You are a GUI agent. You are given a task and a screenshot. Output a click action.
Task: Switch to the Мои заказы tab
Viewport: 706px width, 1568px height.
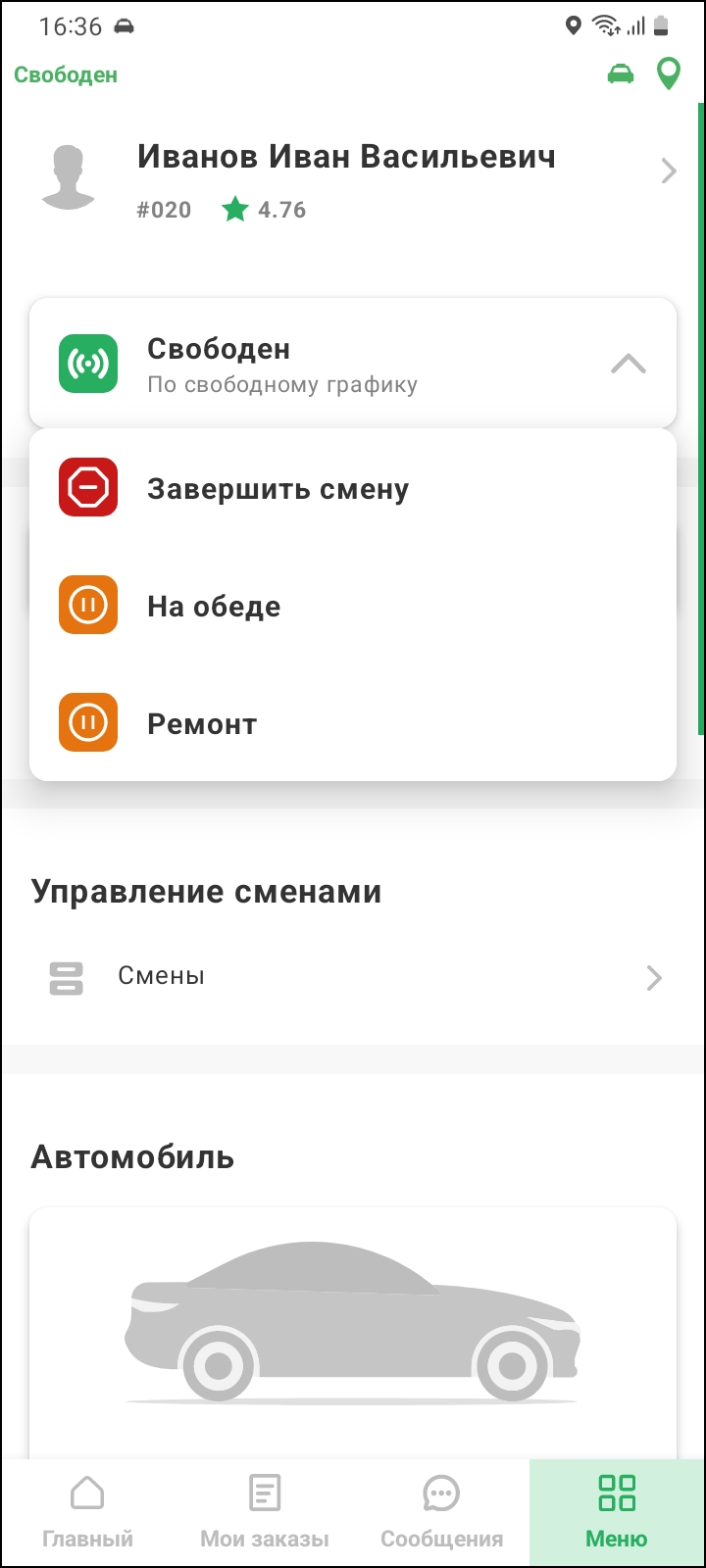coord(265,1513)
